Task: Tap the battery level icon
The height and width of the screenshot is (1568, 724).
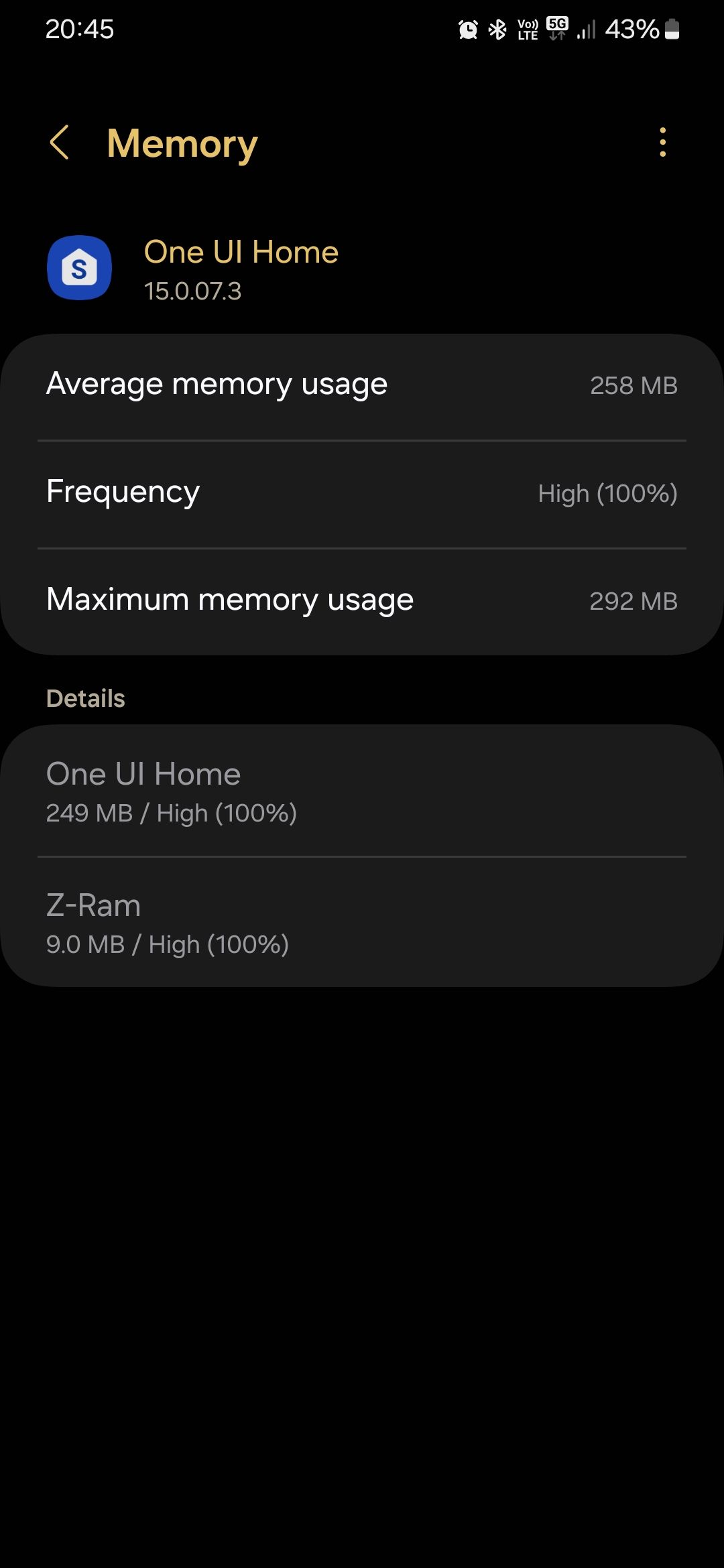Action: [670, 29]
